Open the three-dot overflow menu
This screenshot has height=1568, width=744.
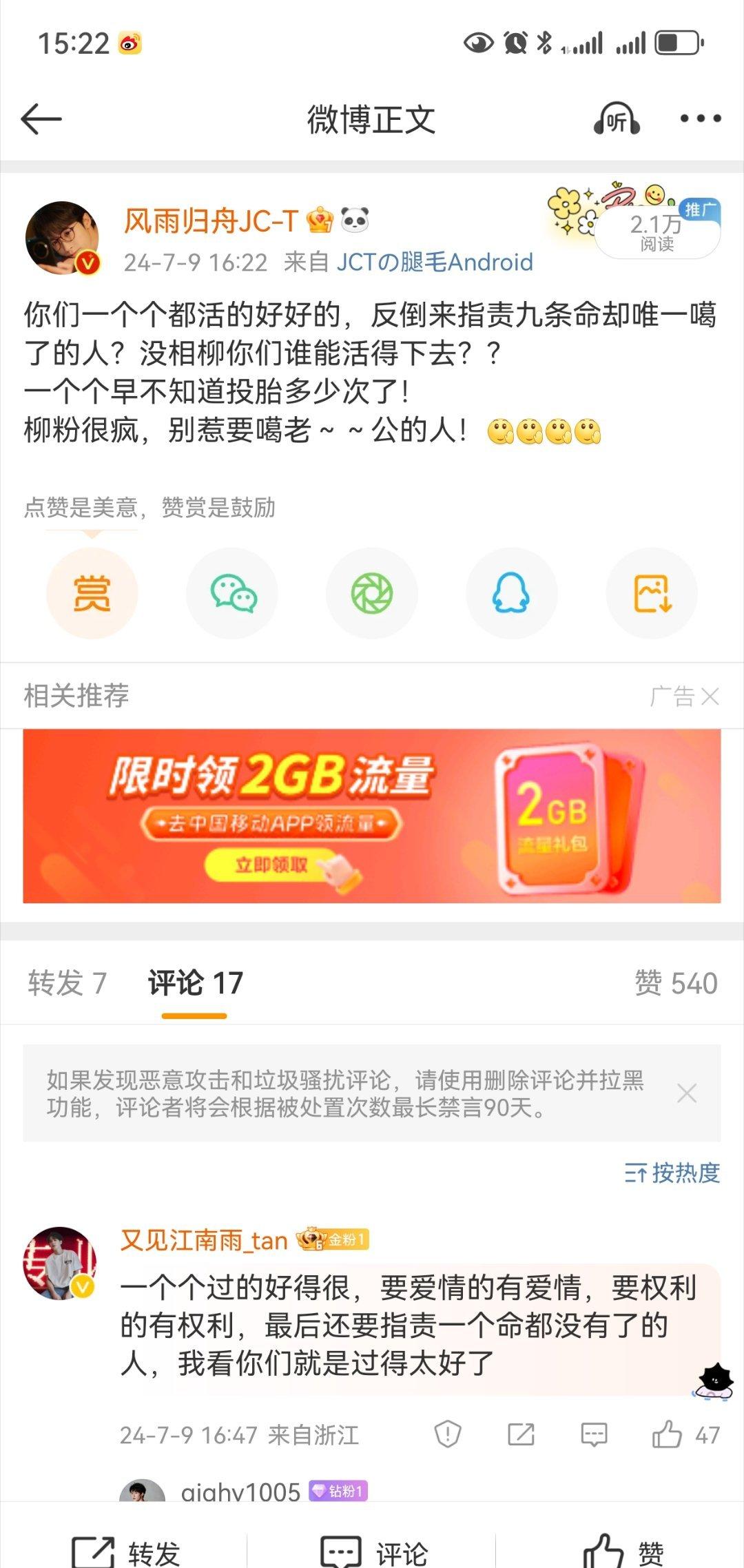700,119
